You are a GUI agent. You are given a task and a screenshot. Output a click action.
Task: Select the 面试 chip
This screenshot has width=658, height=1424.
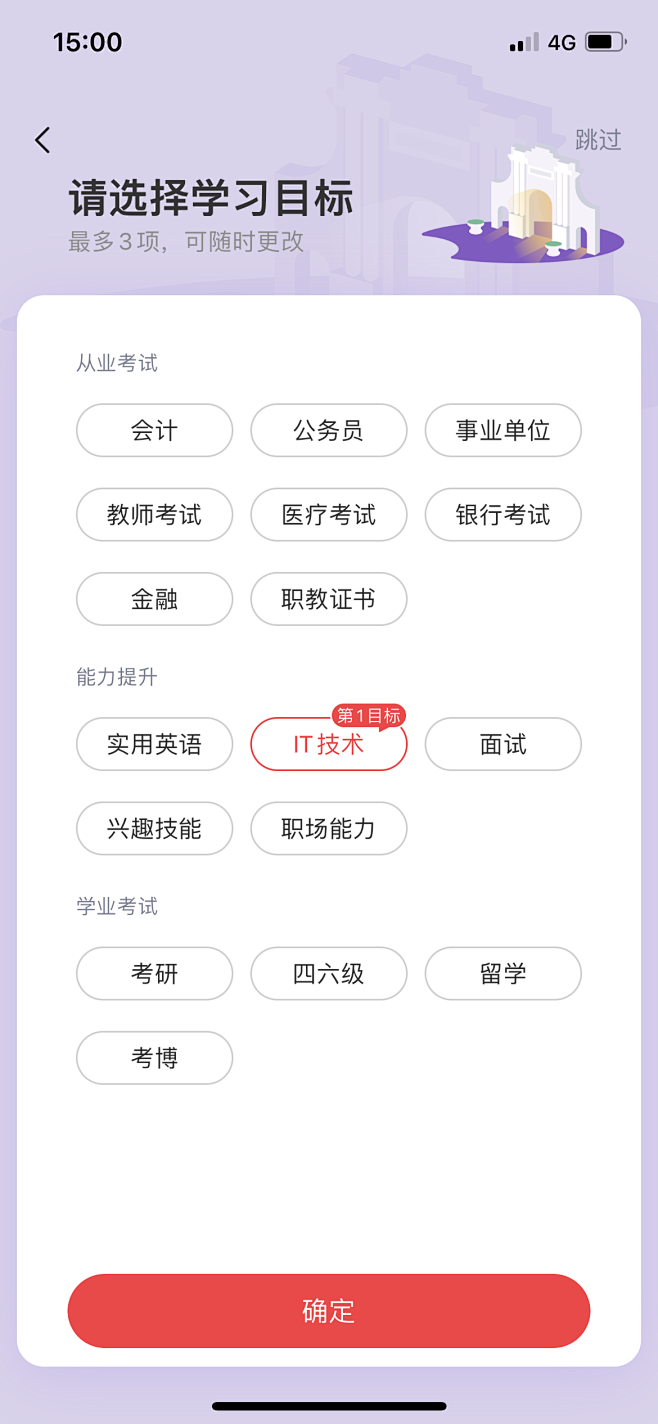click(x=503, y=744)
